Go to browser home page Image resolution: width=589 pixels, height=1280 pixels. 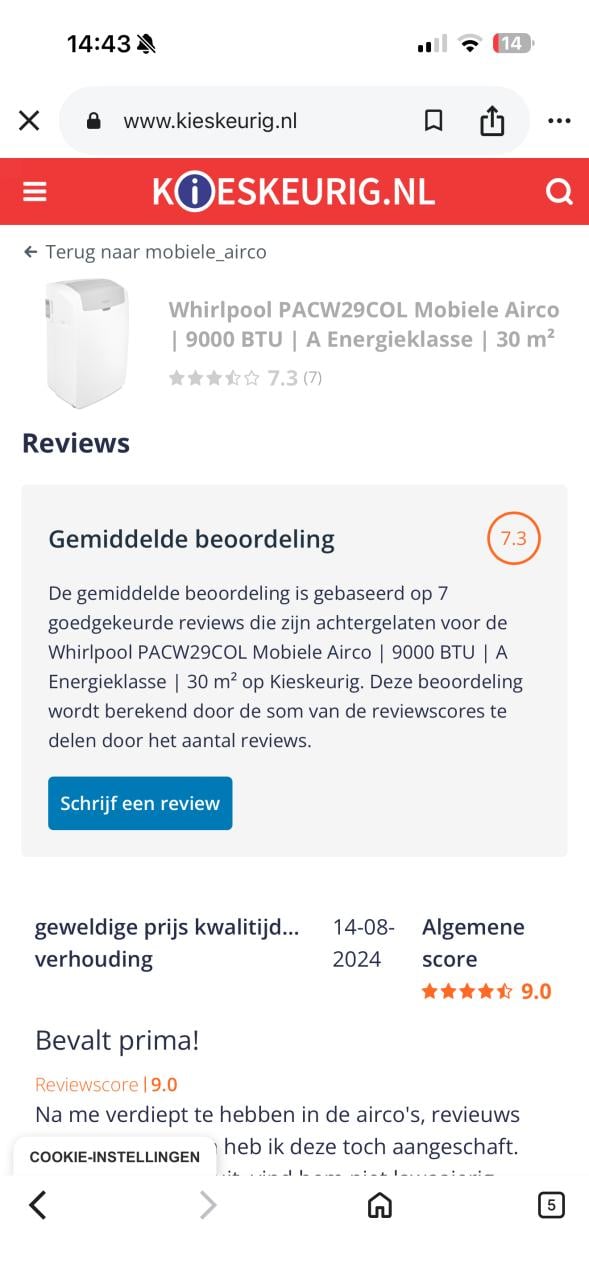pos(380,1205)
